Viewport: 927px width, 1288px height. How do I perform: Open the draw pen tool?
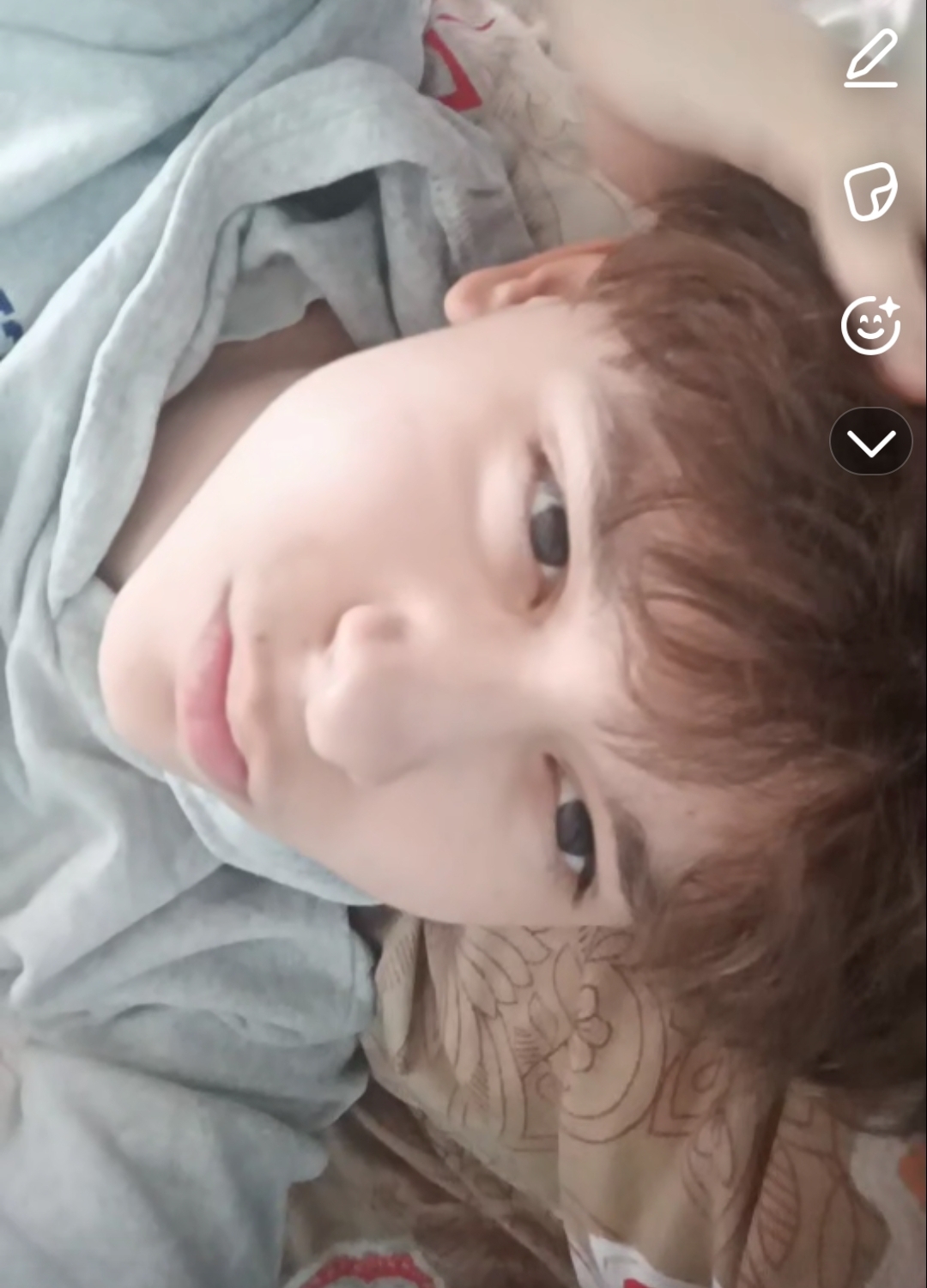(x=871, y=58)
